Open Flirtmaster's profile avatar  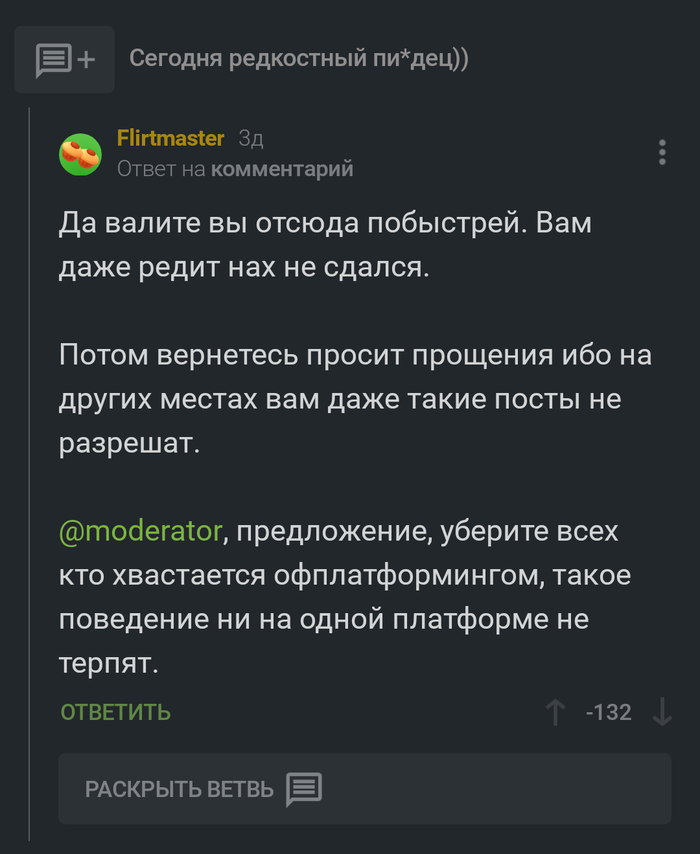click(80, 154)
